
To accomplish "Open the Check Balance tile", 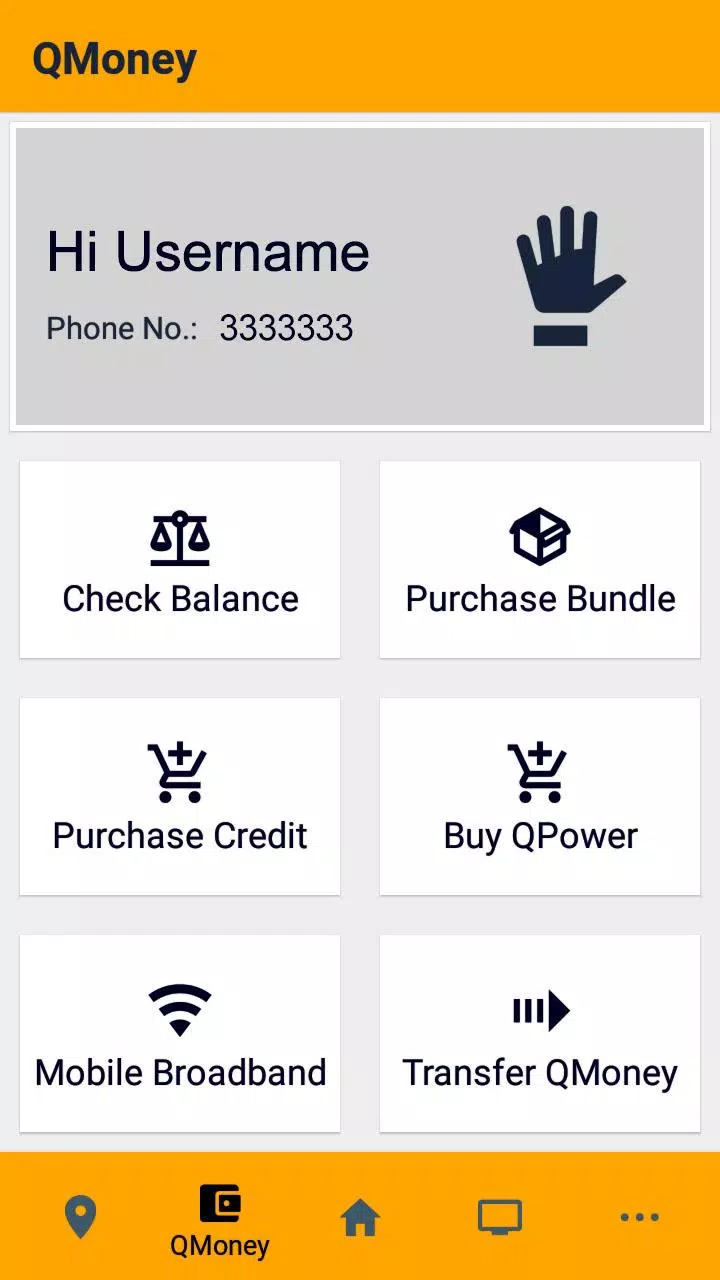I will coord(180,560).
